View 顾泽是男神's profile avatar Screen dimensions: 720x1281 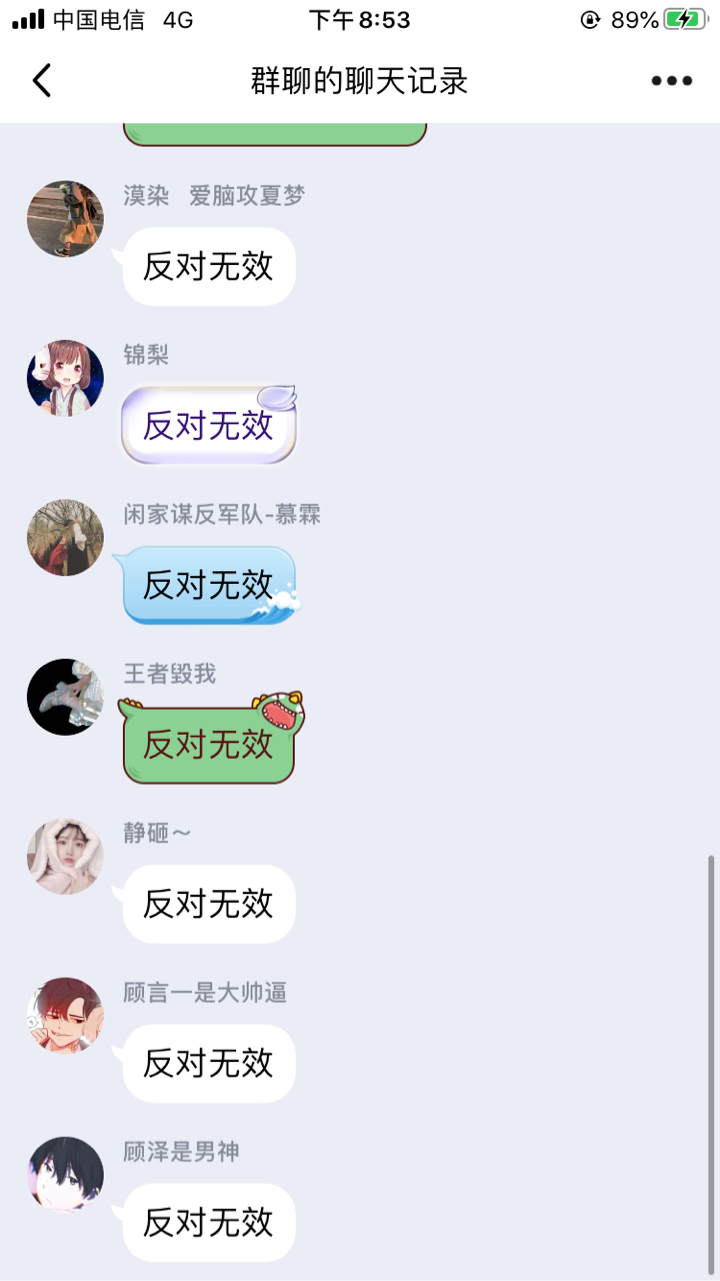[65, 1175]
